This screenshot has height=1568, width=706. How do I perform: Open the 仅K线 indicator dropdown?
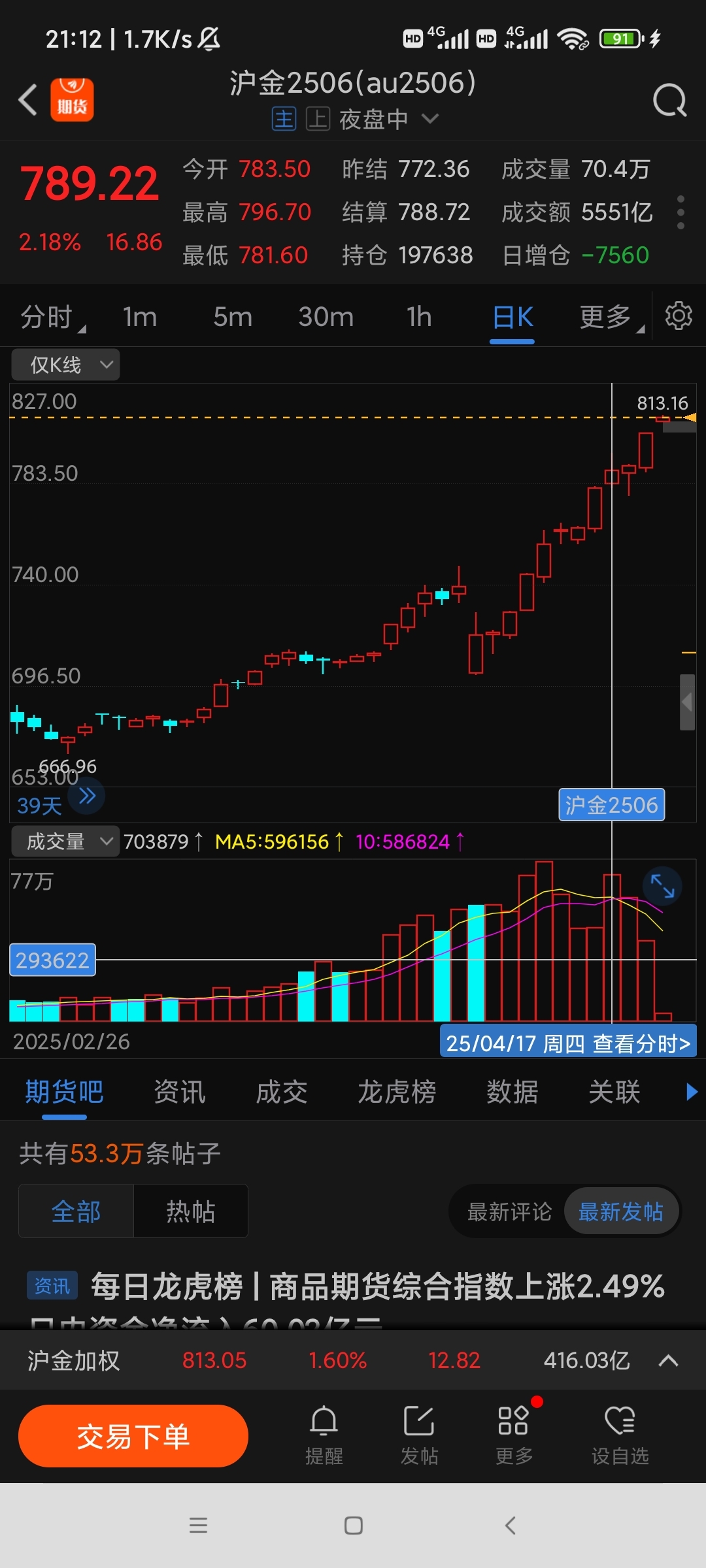[x=65, y=365]
